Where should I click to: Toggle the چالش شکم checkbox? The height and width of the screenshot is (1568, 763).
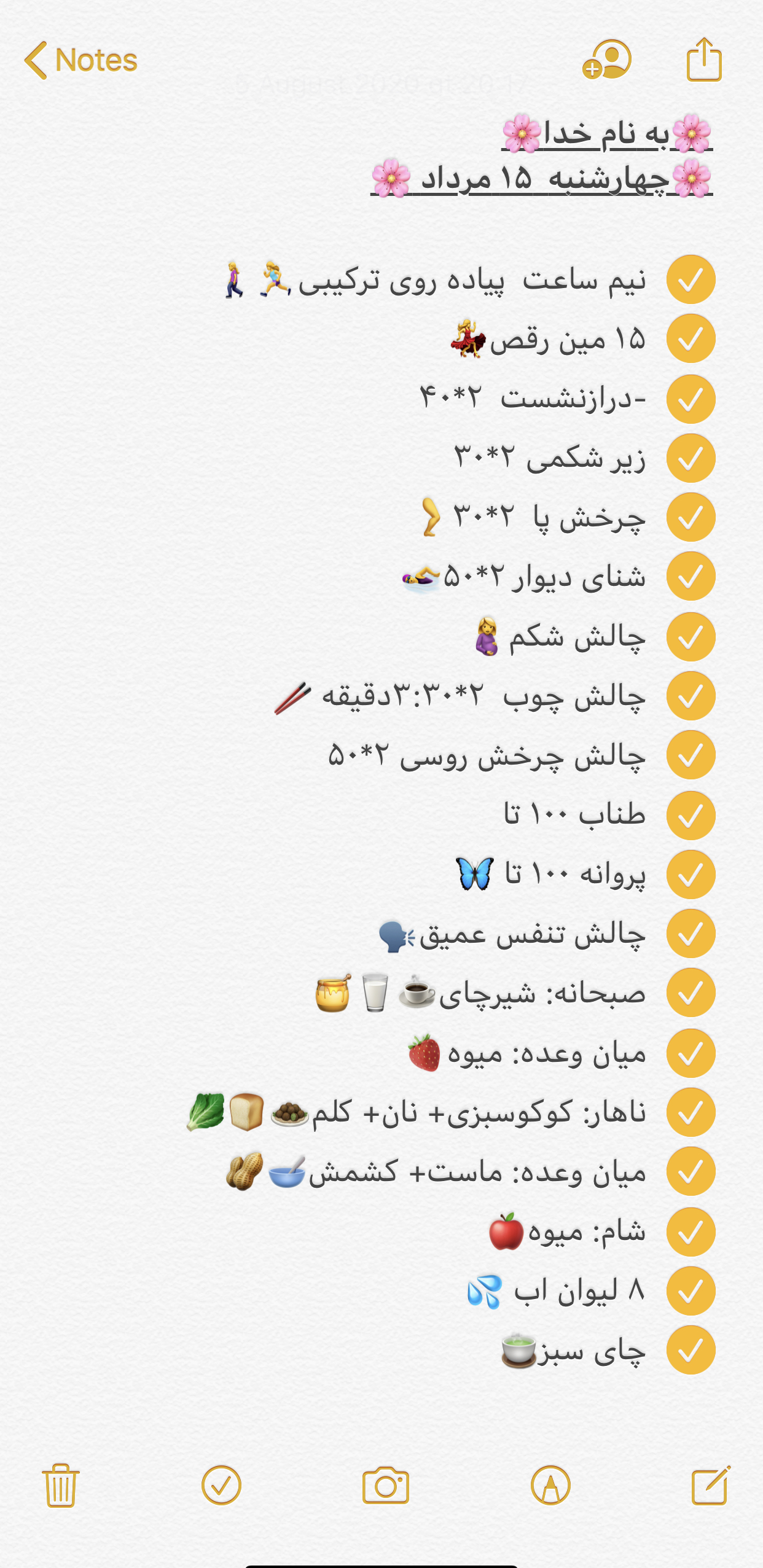click(x=691, y=637)
